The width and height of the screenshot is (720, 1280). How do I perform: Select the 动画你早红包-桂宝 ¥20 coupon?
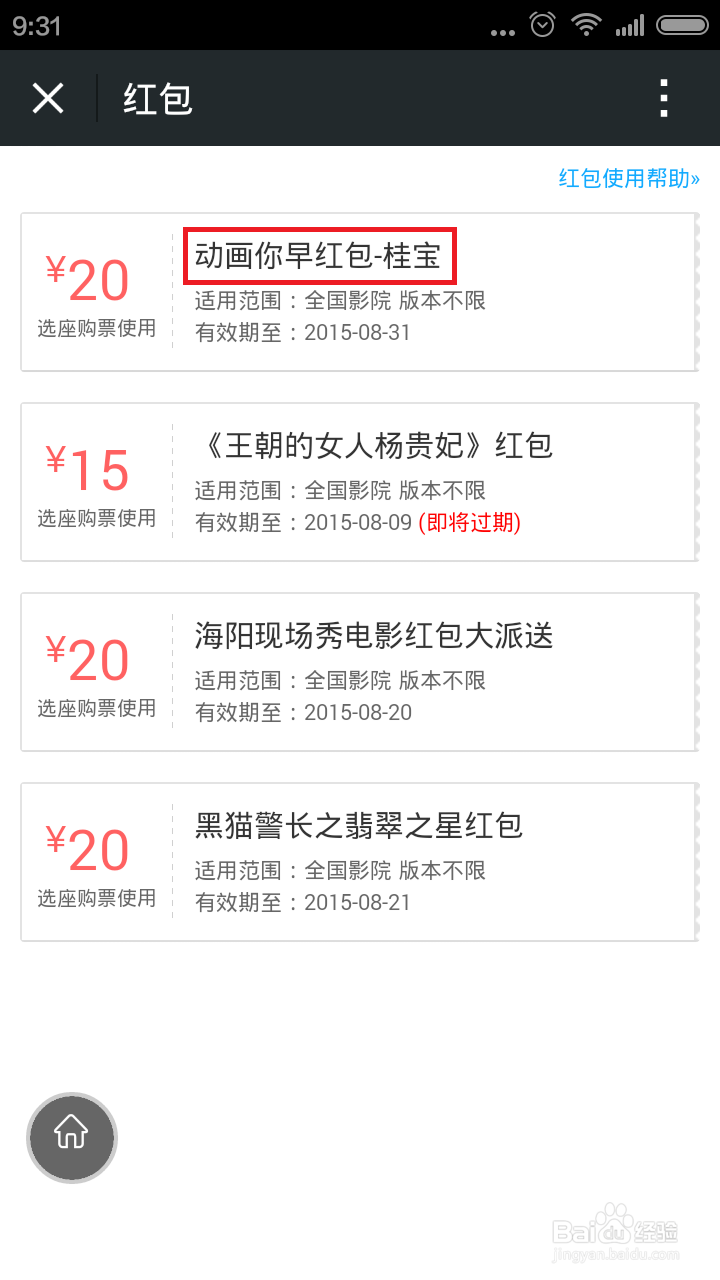(x=360, y=292)
